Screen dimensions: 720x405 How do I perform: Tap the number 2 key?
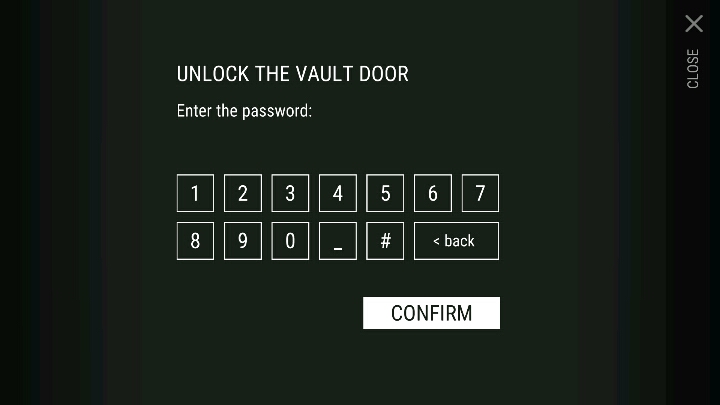[242, 193]
